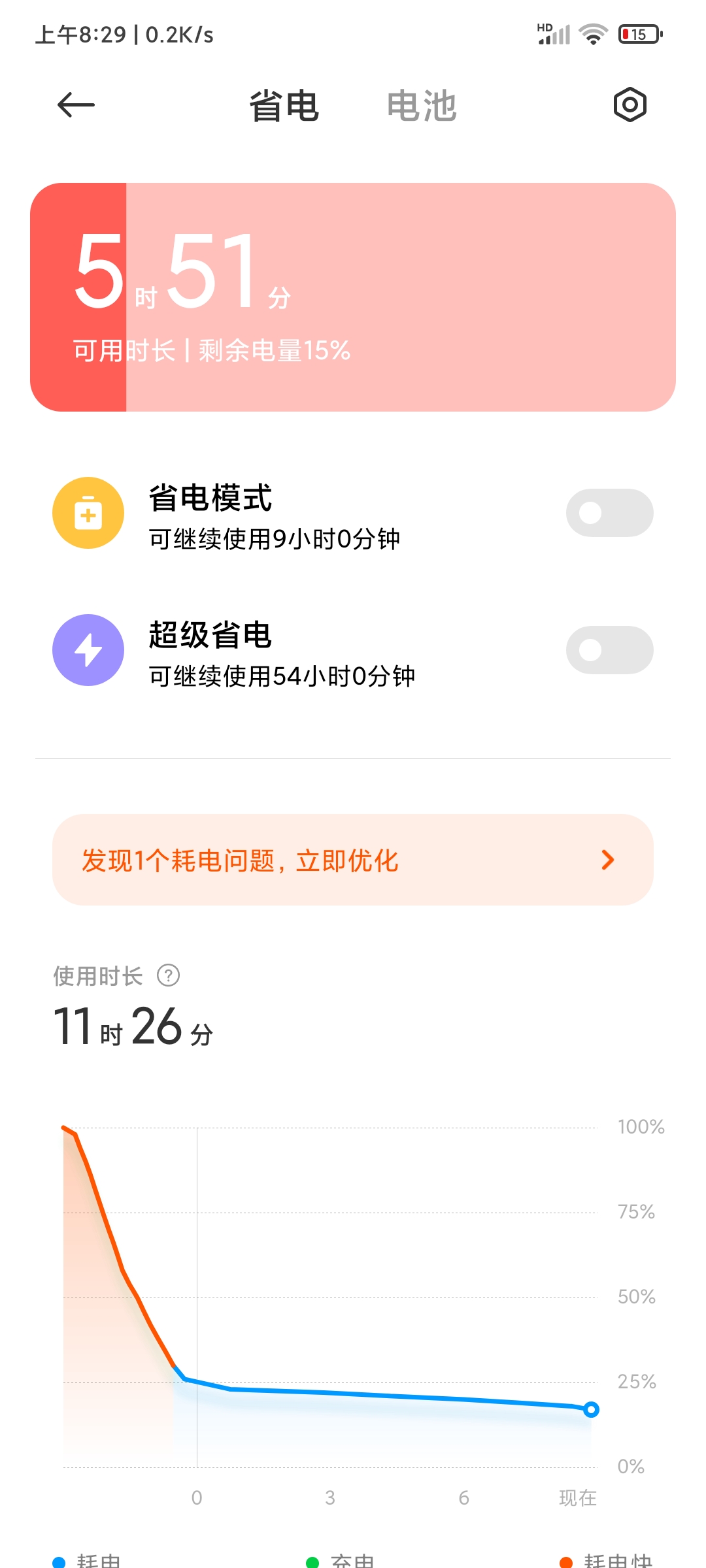Open battery settings gear icon
The height and width of the screenshot is (1568, 706).
630,105
